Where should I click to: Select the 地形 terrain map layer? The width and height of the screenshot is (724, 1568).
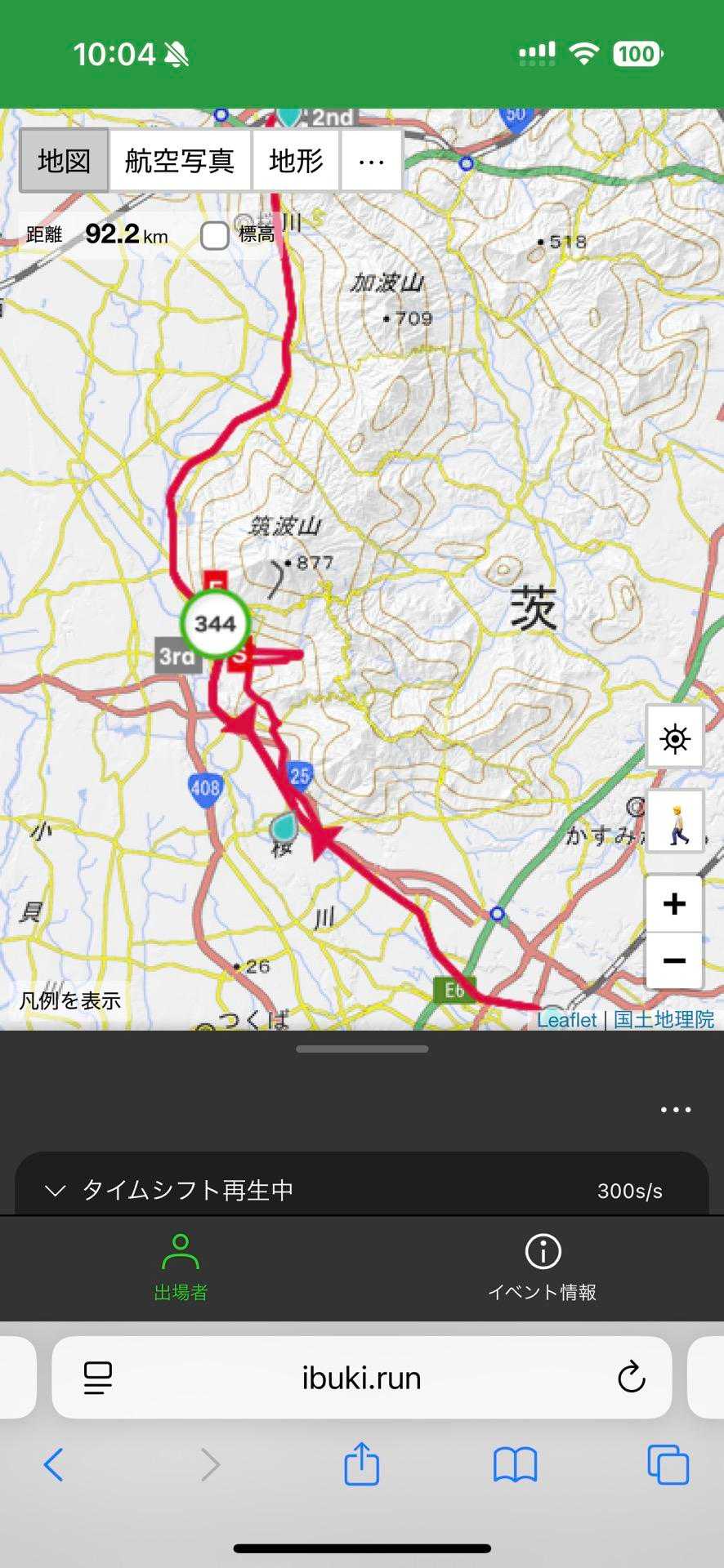296,161
